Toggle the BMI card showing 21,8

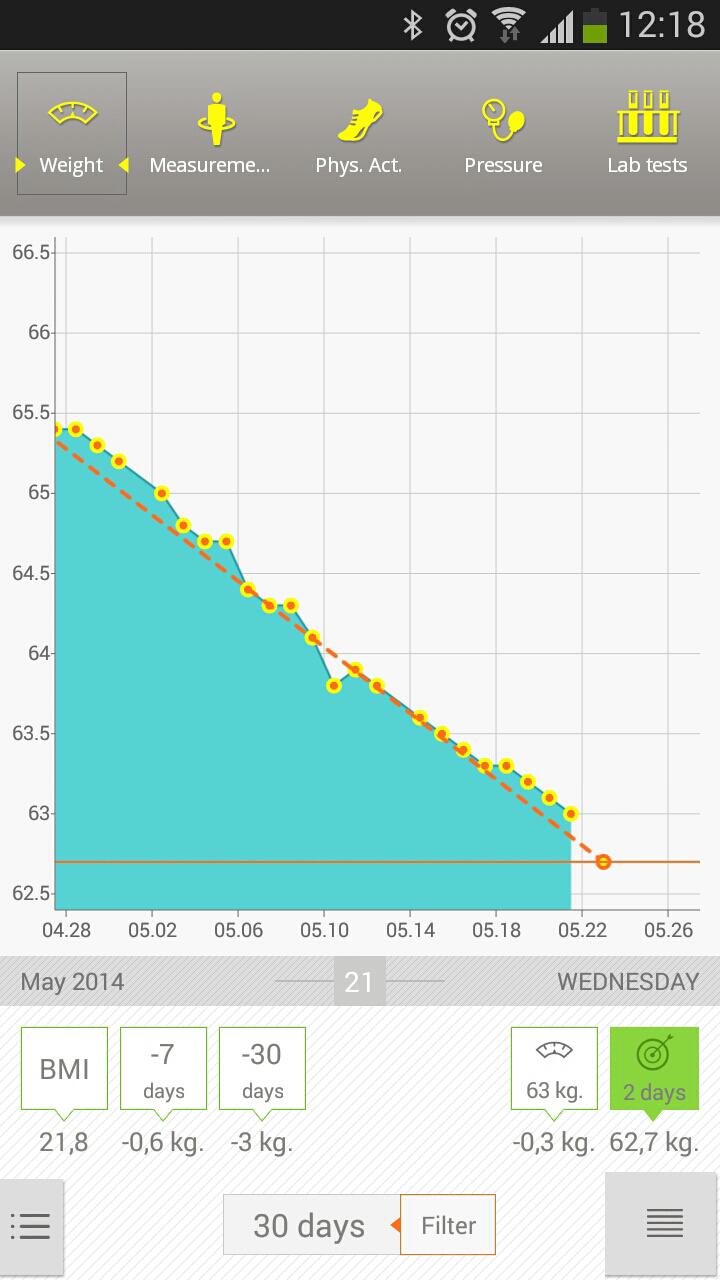(64, 1068)
